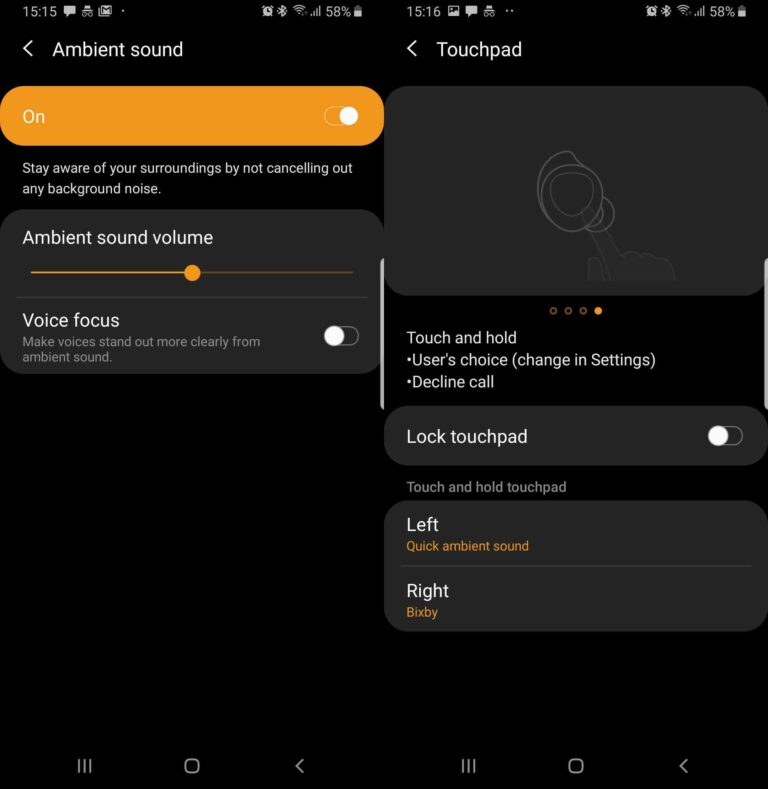Turn off the Ambient sound master switch
This screenshot has width=768, height=789.
pyautogui.click(x=341, y=116)
